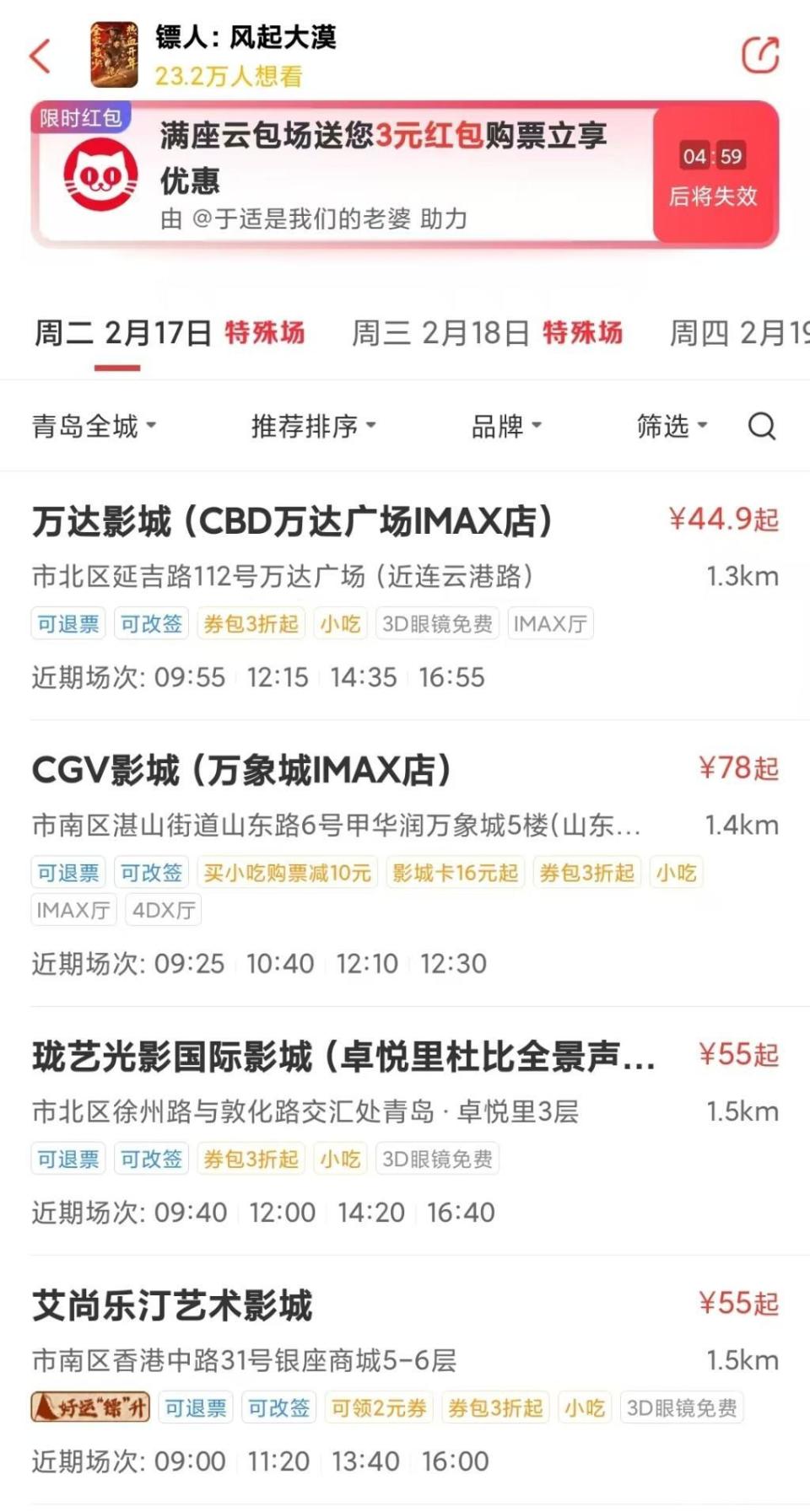Toggle the 3D眼镜免费 tag under 珑艺光影国际影城
This screenshot has height=1512, width=810.
pyautogui.click(x=438, y=1158)
